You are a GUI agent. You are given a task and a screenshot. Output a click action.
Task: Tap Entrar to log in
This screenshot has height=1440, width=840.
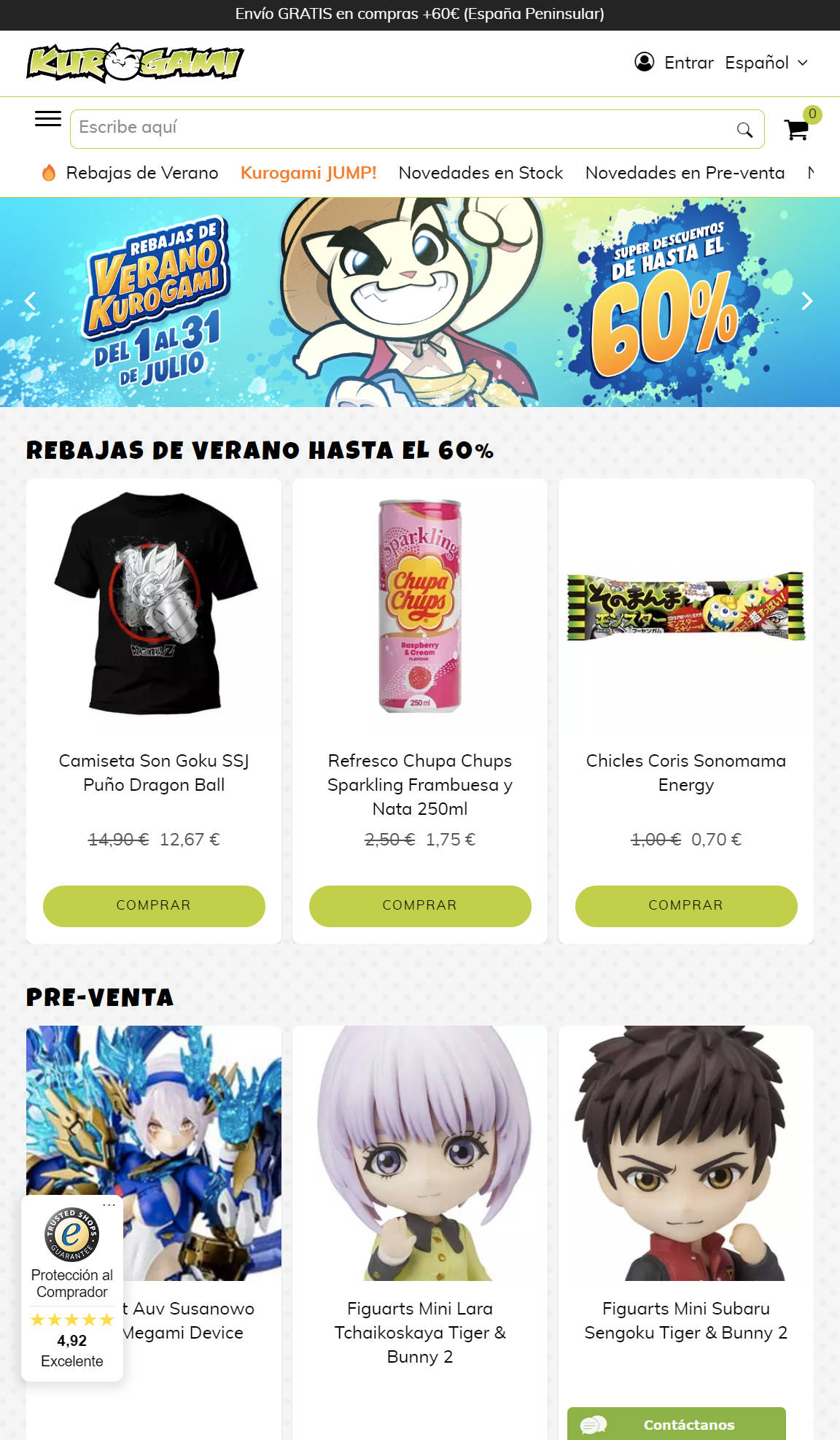tap(688, 63)
